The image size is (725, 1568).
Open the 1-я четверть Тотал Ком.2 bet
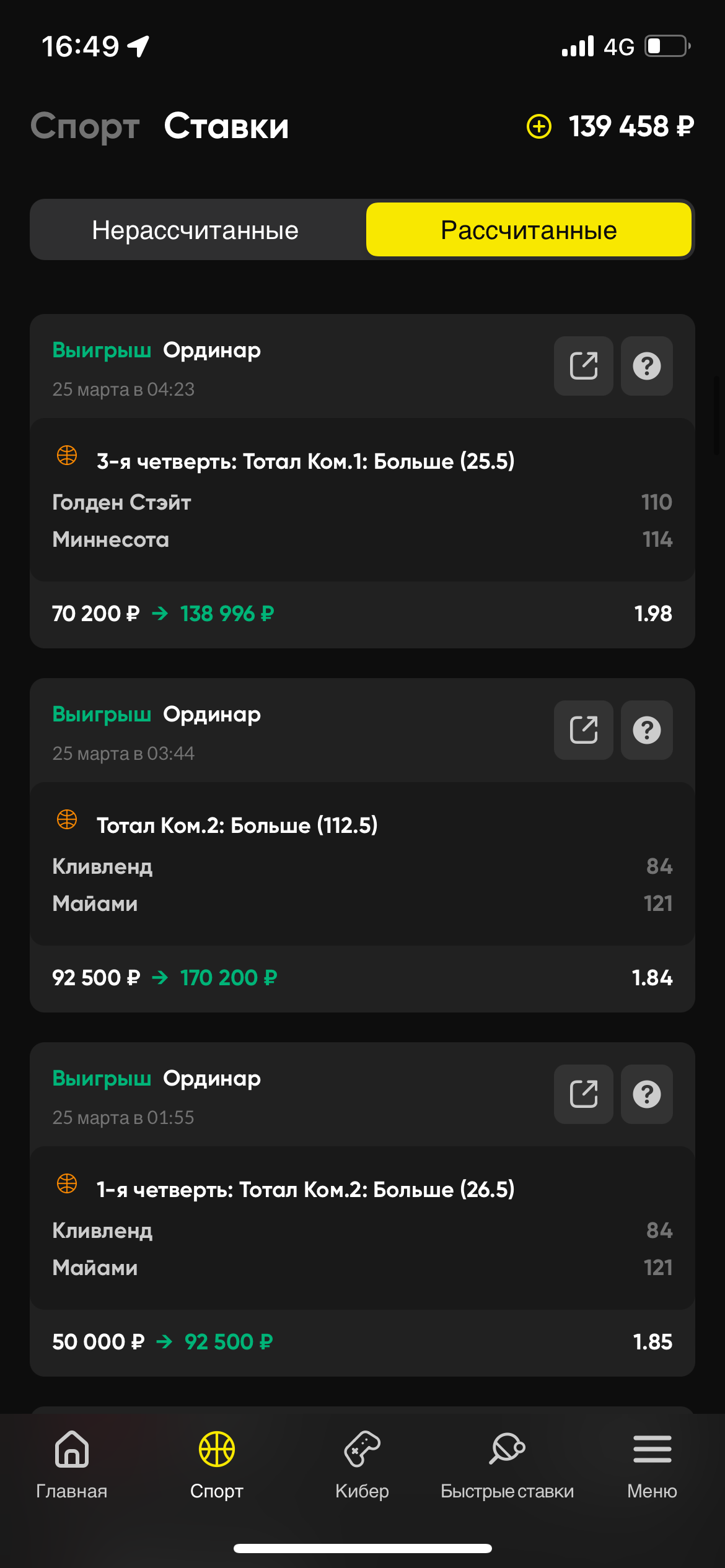pos(362,1230)
